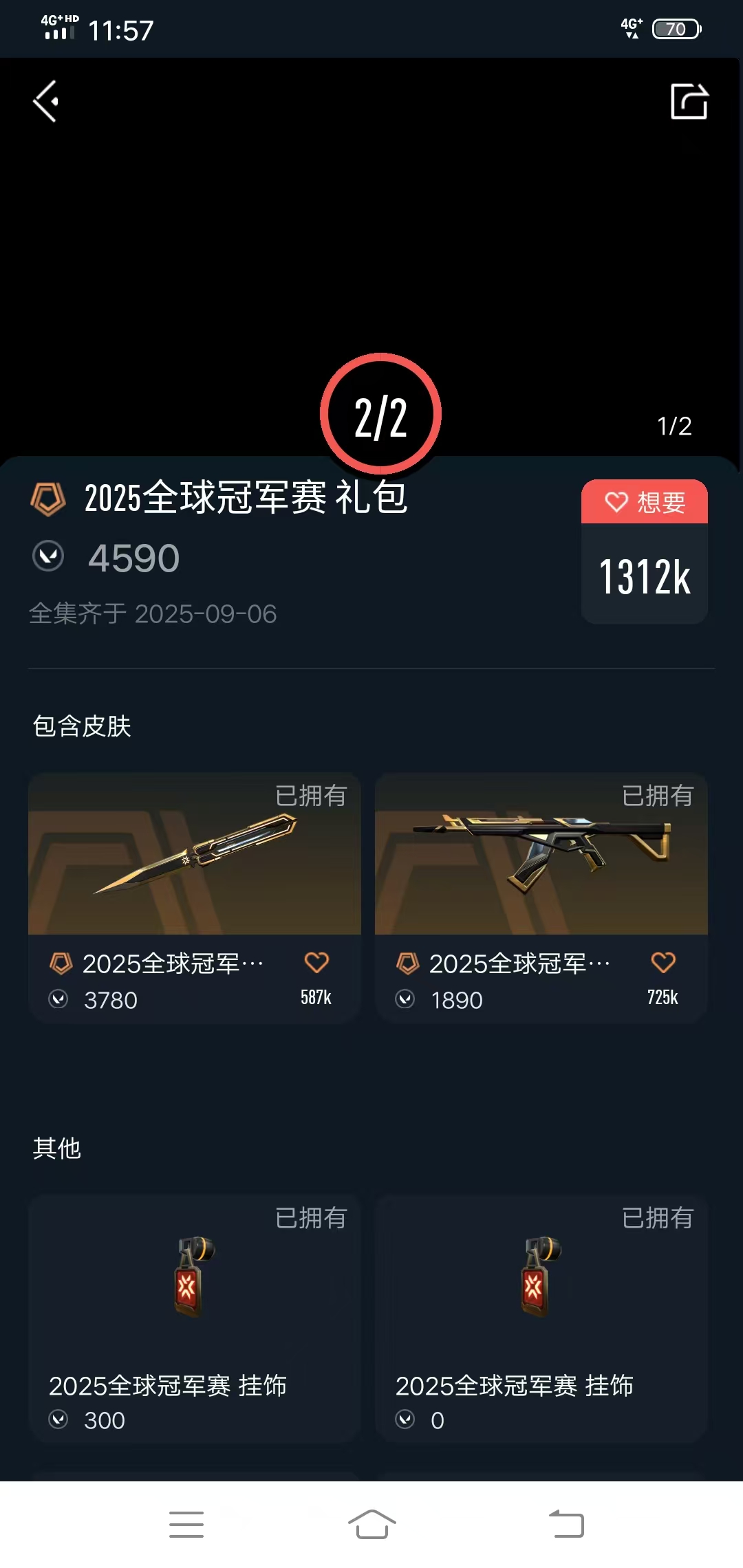Tap the 想要 want button

pyautogui.click(x=645, y=502)
